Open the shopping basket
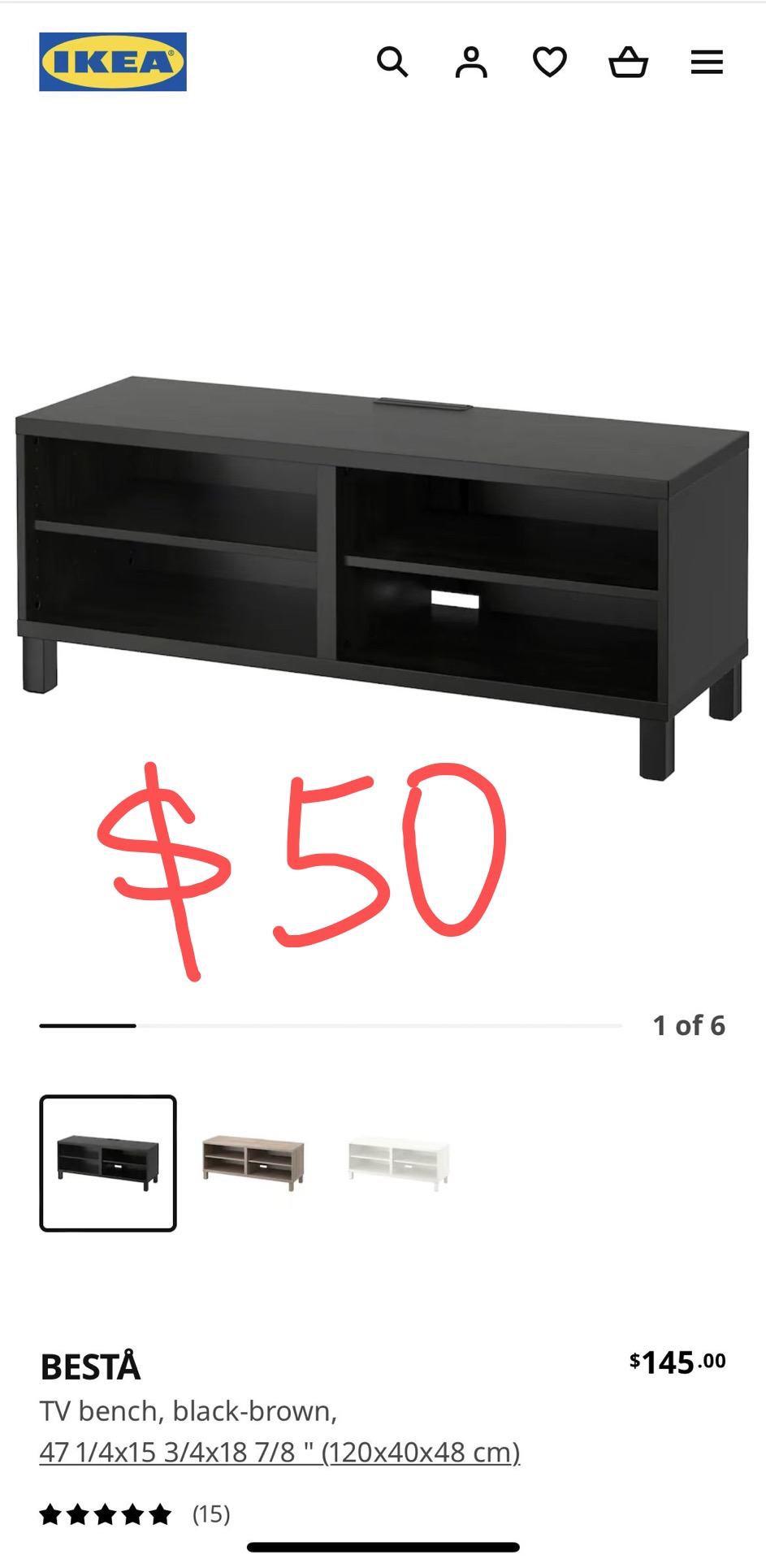This screenshot has width=766, height=1568. [628, 62]
